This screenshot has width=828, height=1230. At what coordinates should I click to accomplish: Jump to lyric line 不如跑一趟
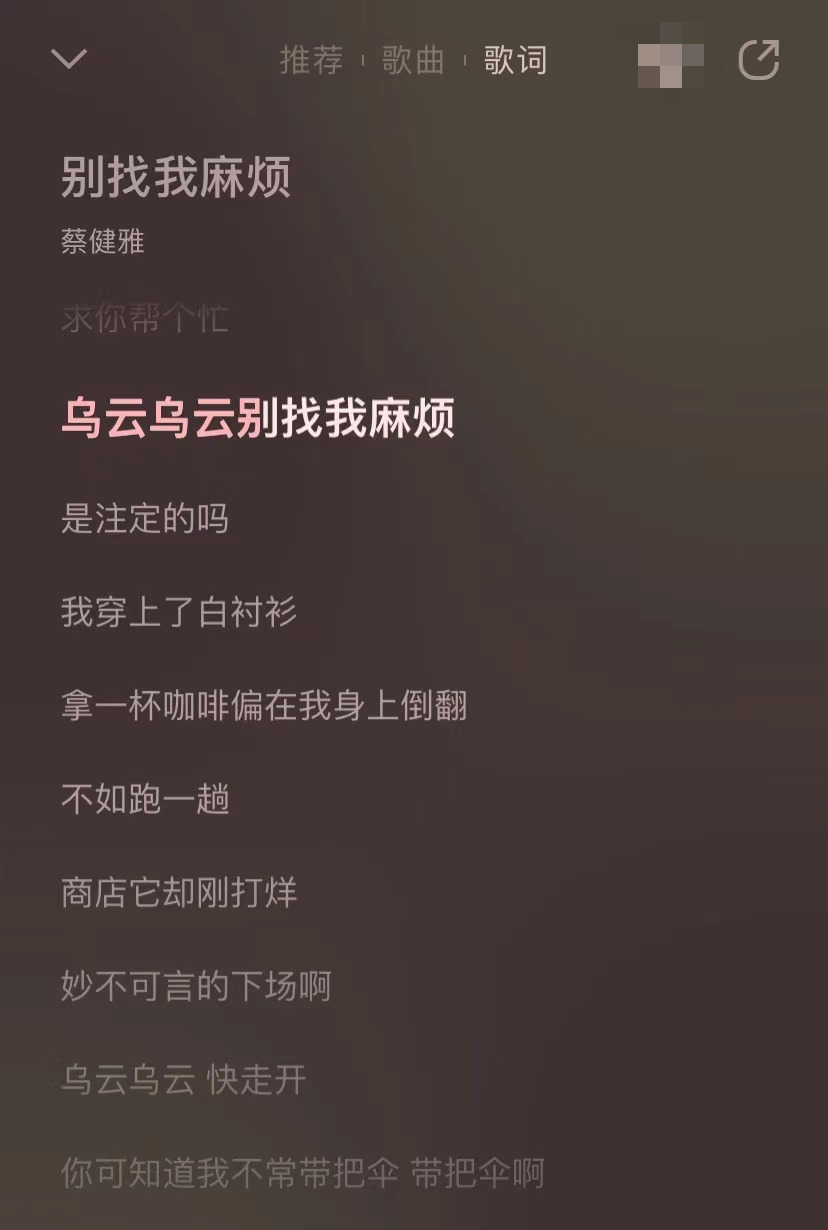[146, 799]
